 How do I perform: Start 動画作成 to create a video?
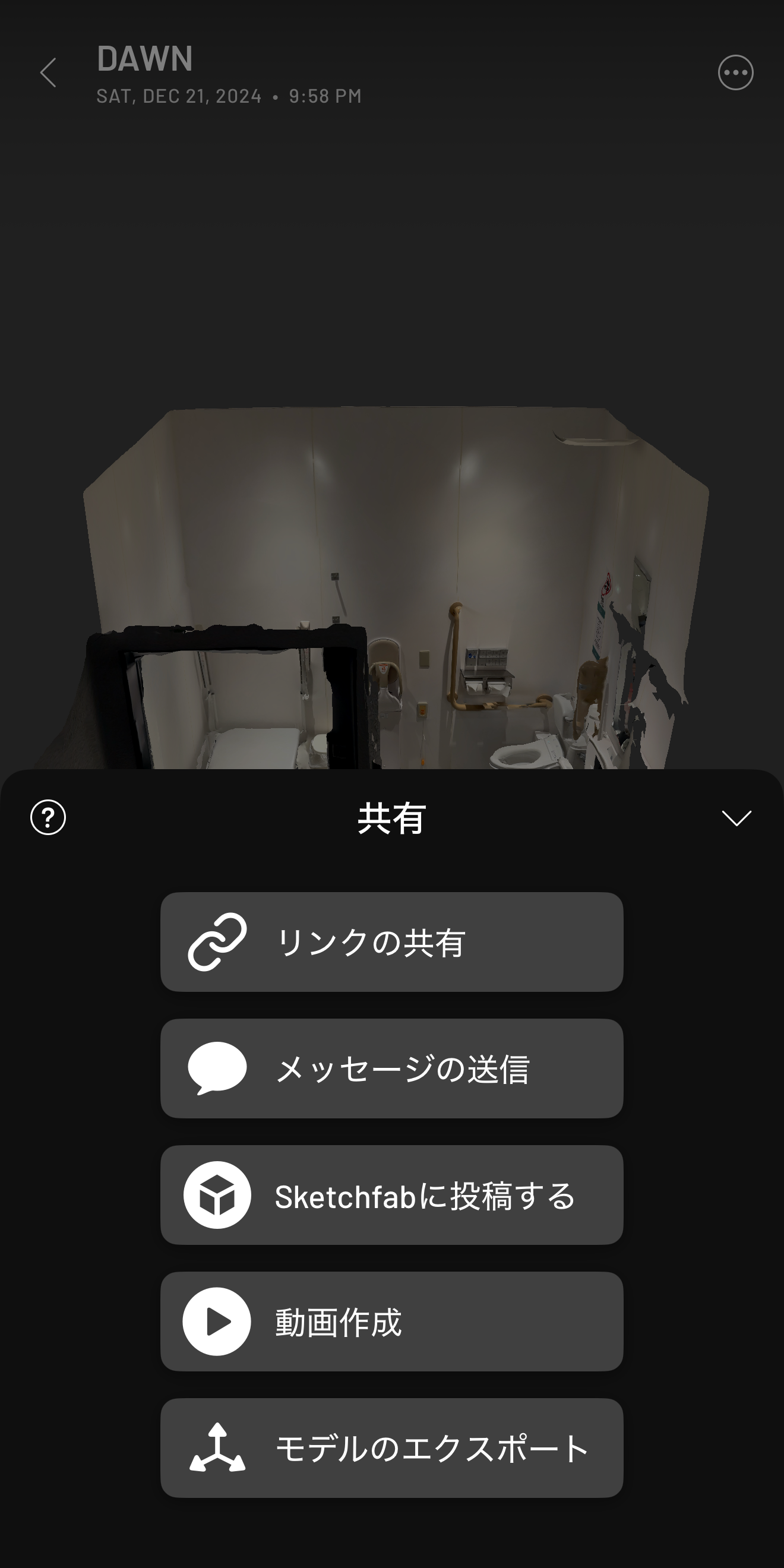point(391,1322)
